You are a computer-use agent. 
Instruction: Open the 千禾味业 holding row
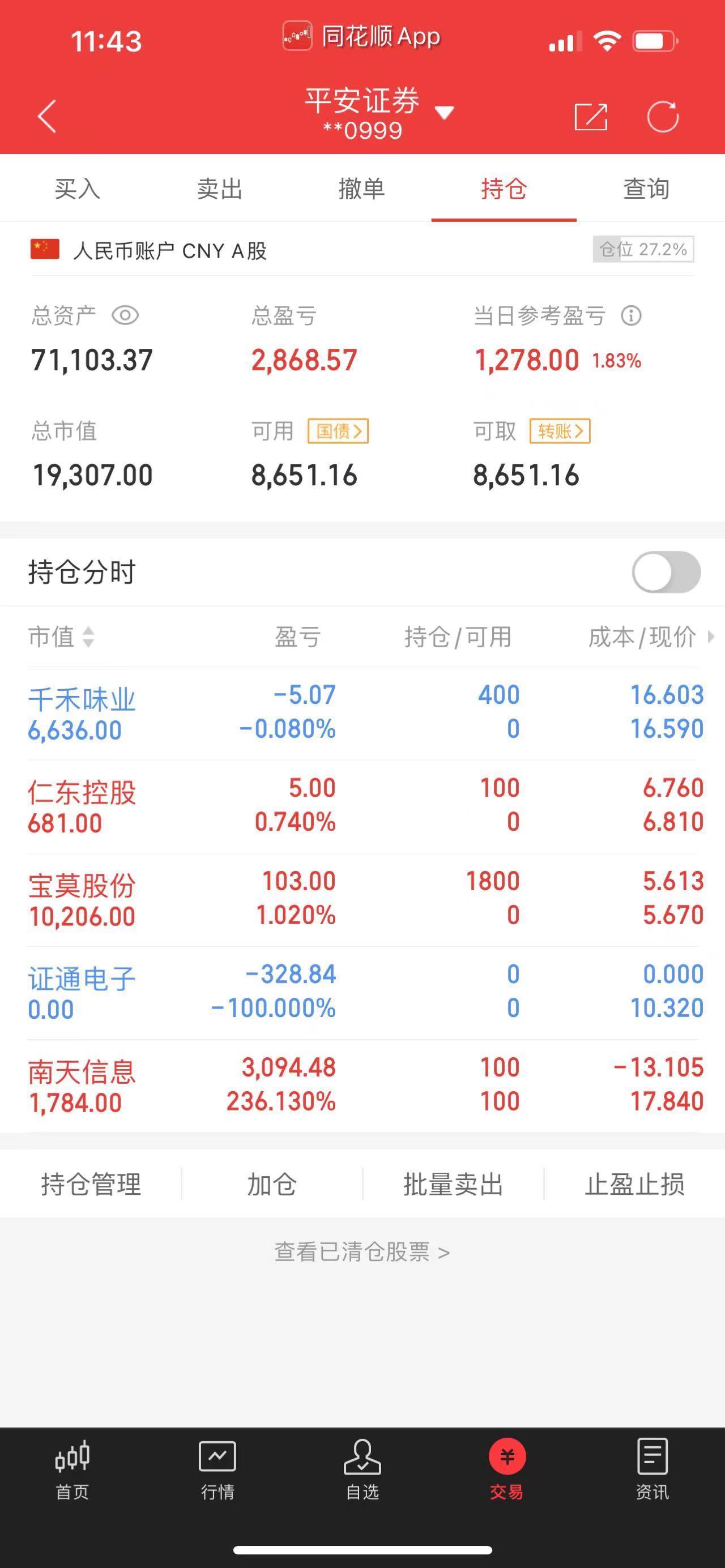point(365,713)
